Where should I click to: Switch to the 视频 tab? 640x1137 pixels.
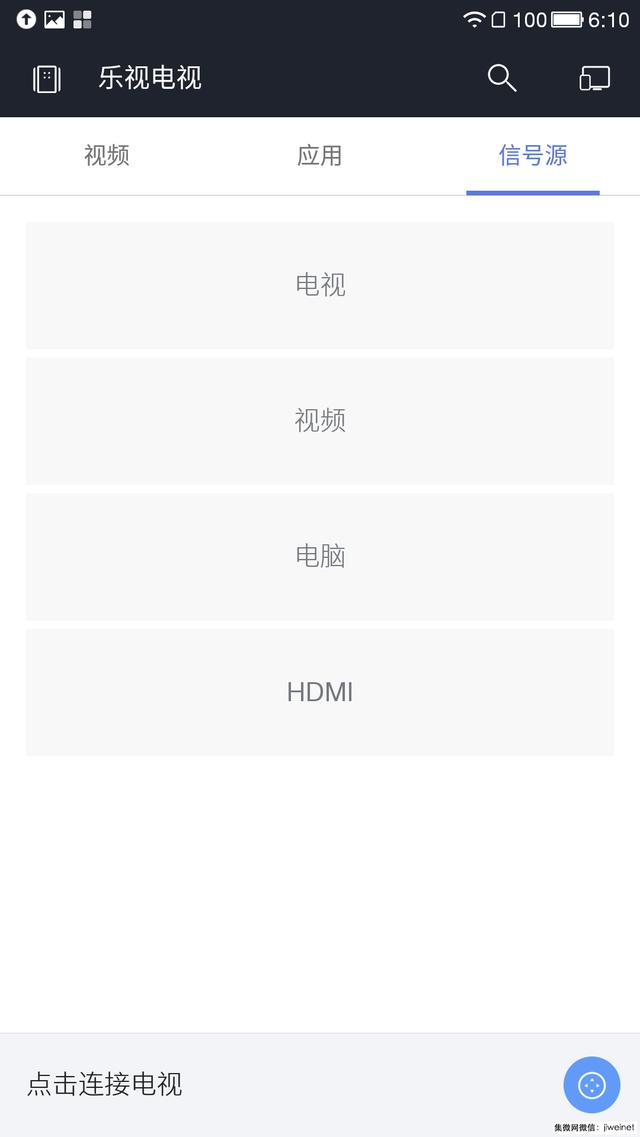107,156
